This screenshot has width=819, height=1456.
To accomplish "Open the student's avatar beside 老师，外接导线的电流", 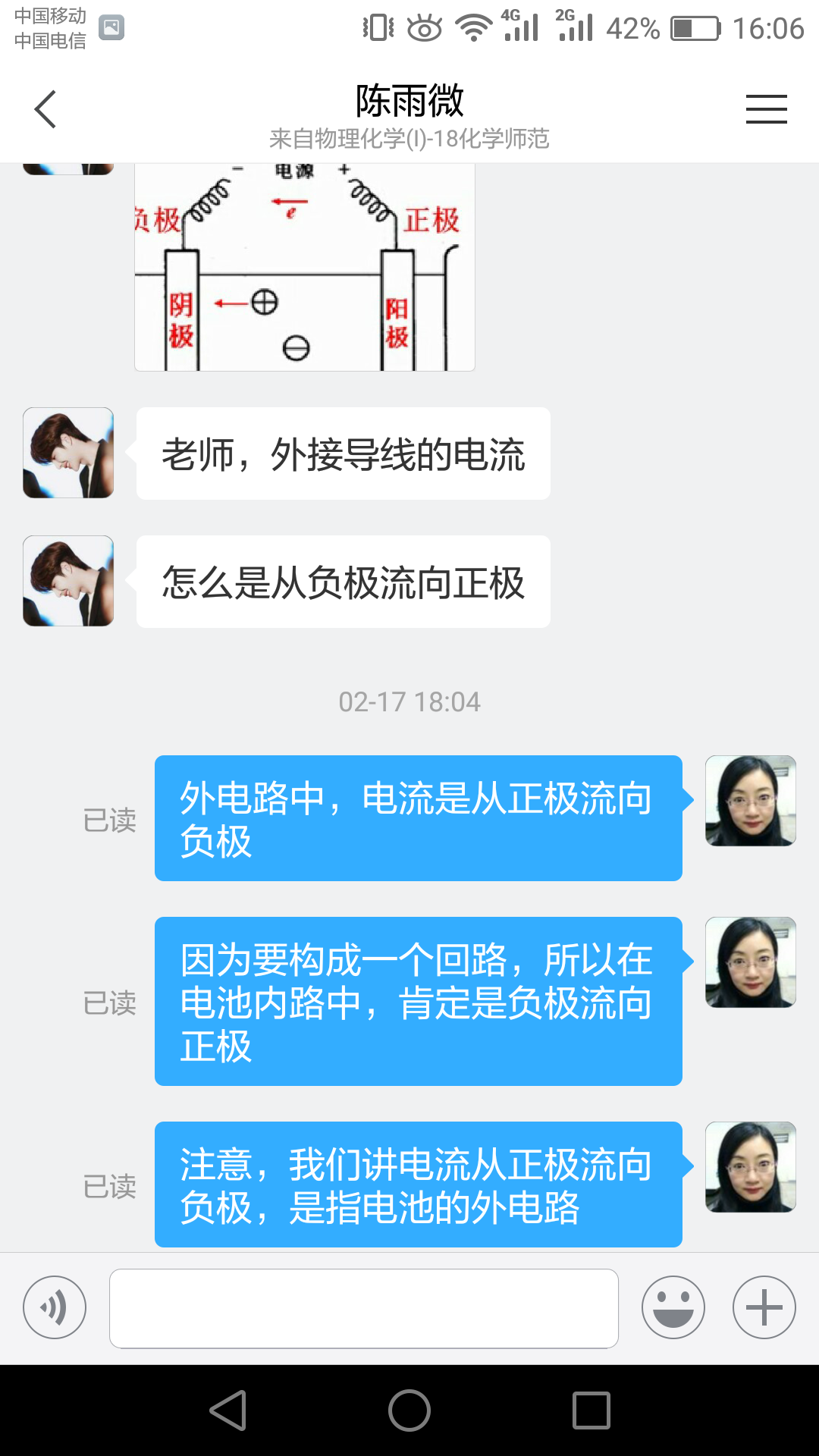I will point(68,453).
